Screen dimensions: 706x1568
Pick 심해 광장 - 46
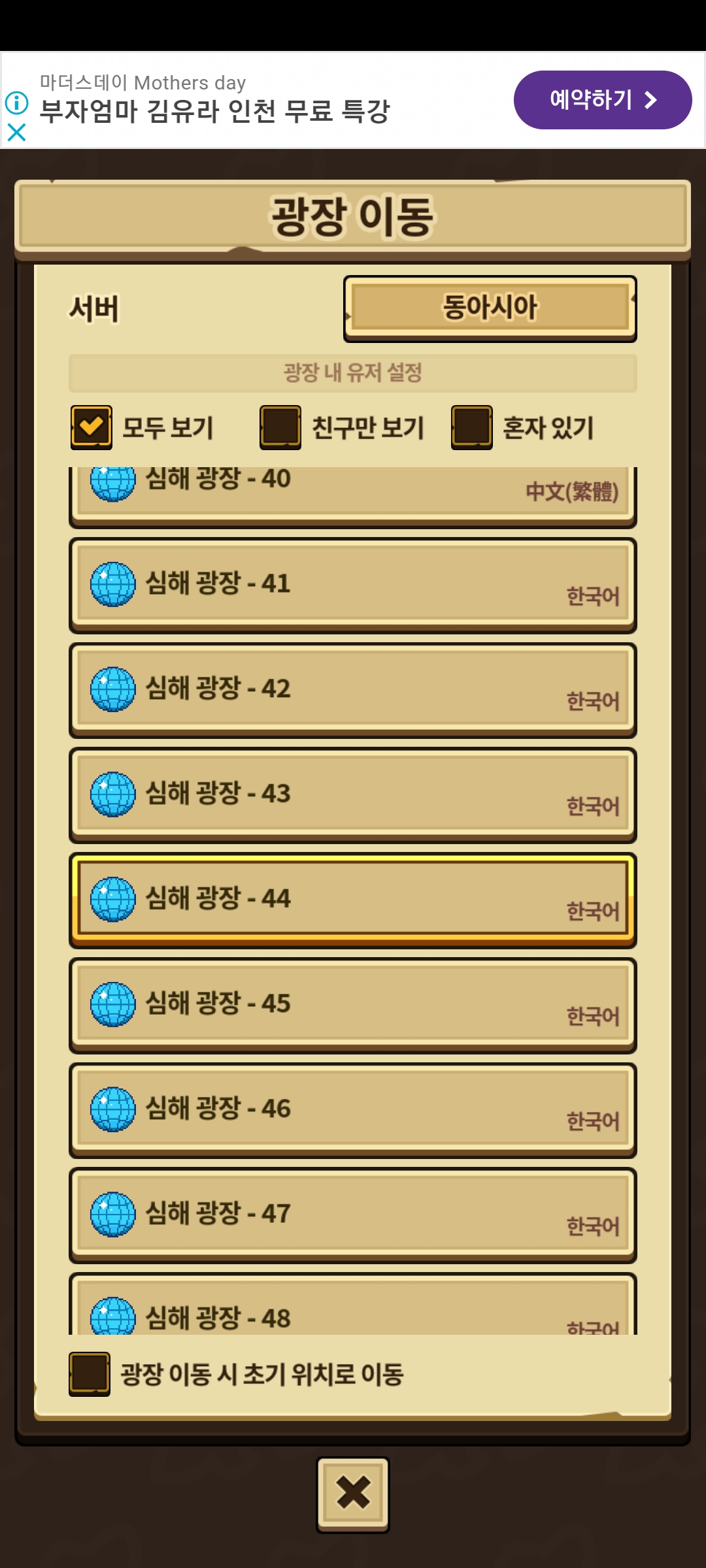353,1109
